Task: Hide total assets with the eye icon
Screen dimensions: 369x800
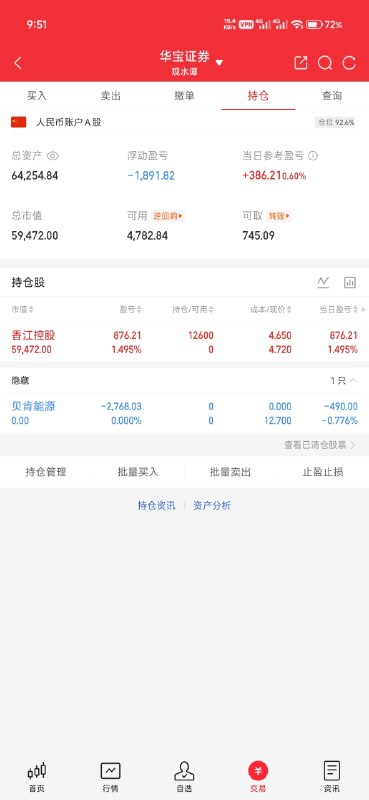Action: (x=53, y=156)
